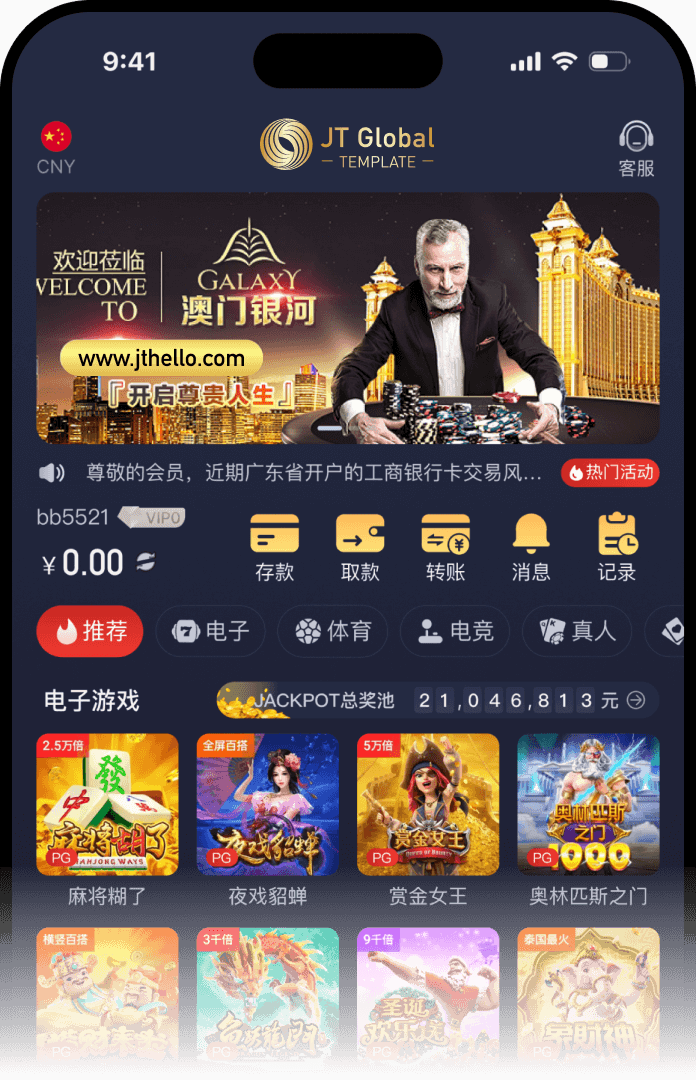Switch to the 电竞 esports category
This screenshot has width=696, height=1080.
455,632
